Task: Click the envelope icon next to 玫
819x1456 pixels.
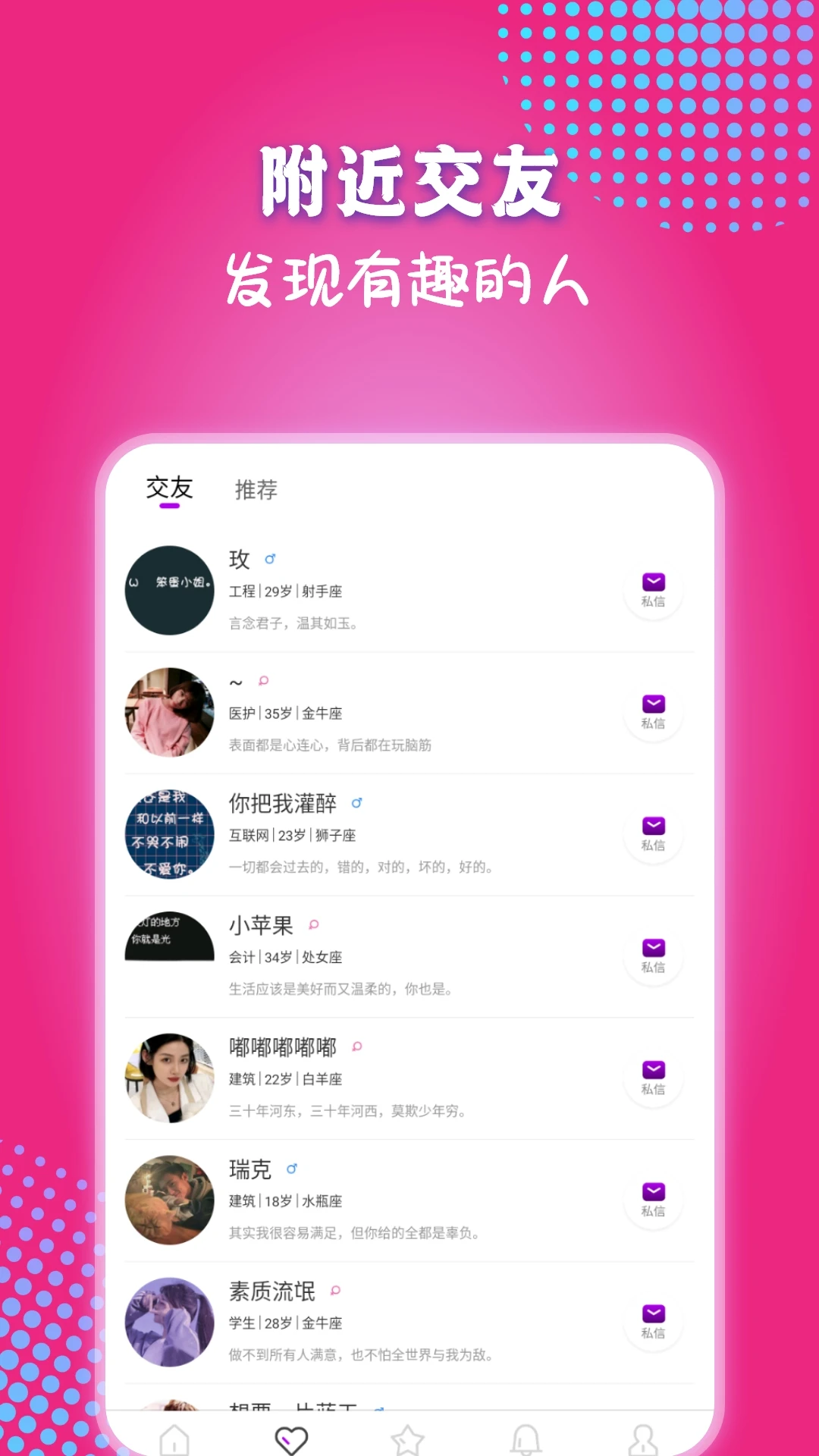Action: coord(652,583)
